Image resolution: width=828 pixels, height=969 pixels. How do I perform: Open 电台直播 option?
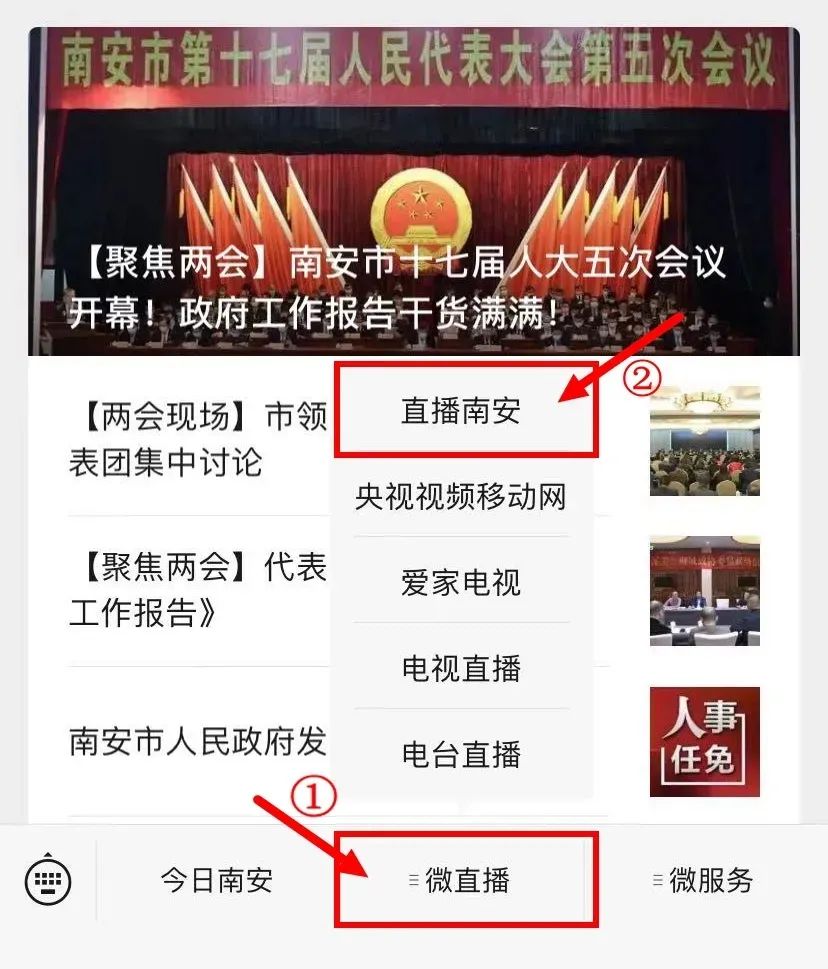click(x=461, y=753)
